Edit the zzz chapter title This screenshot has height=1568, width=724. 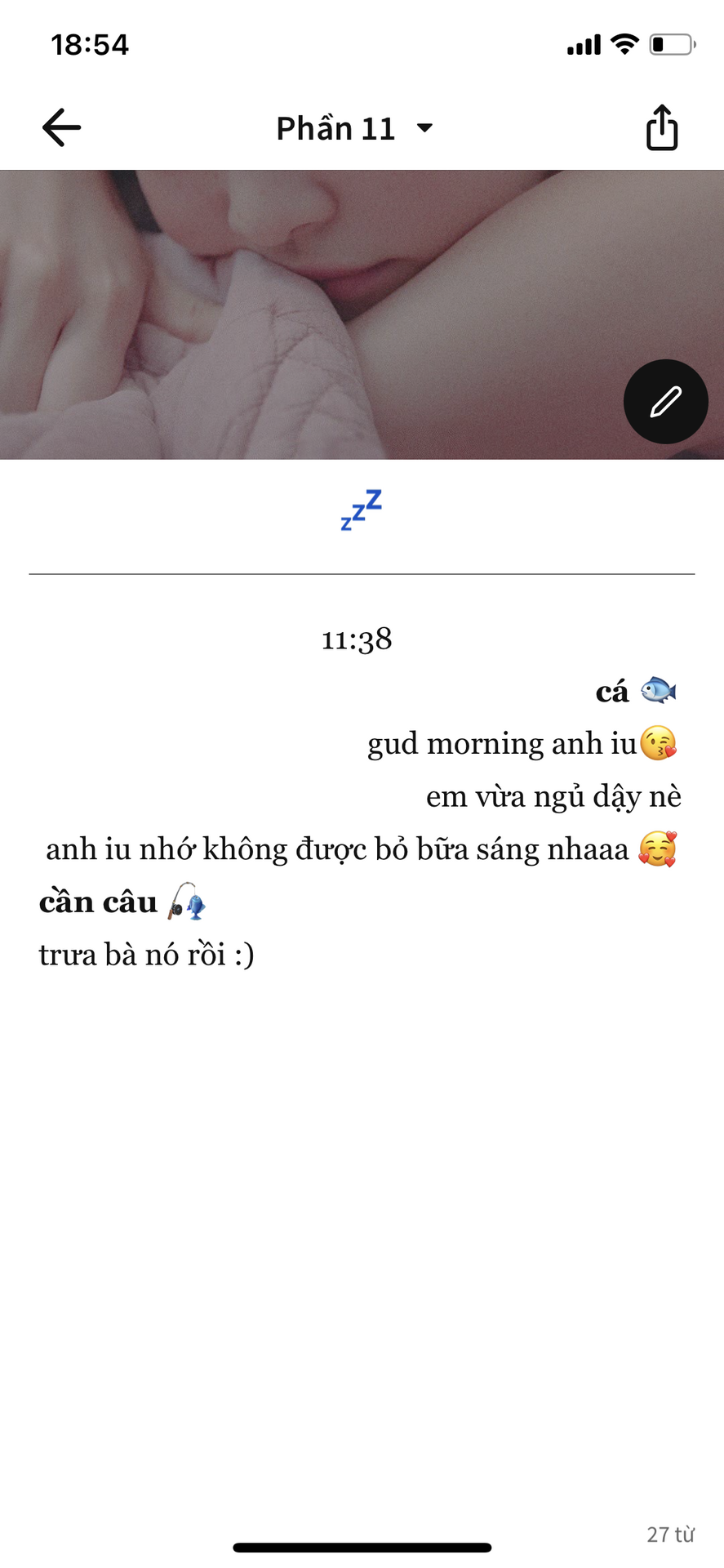361,510
